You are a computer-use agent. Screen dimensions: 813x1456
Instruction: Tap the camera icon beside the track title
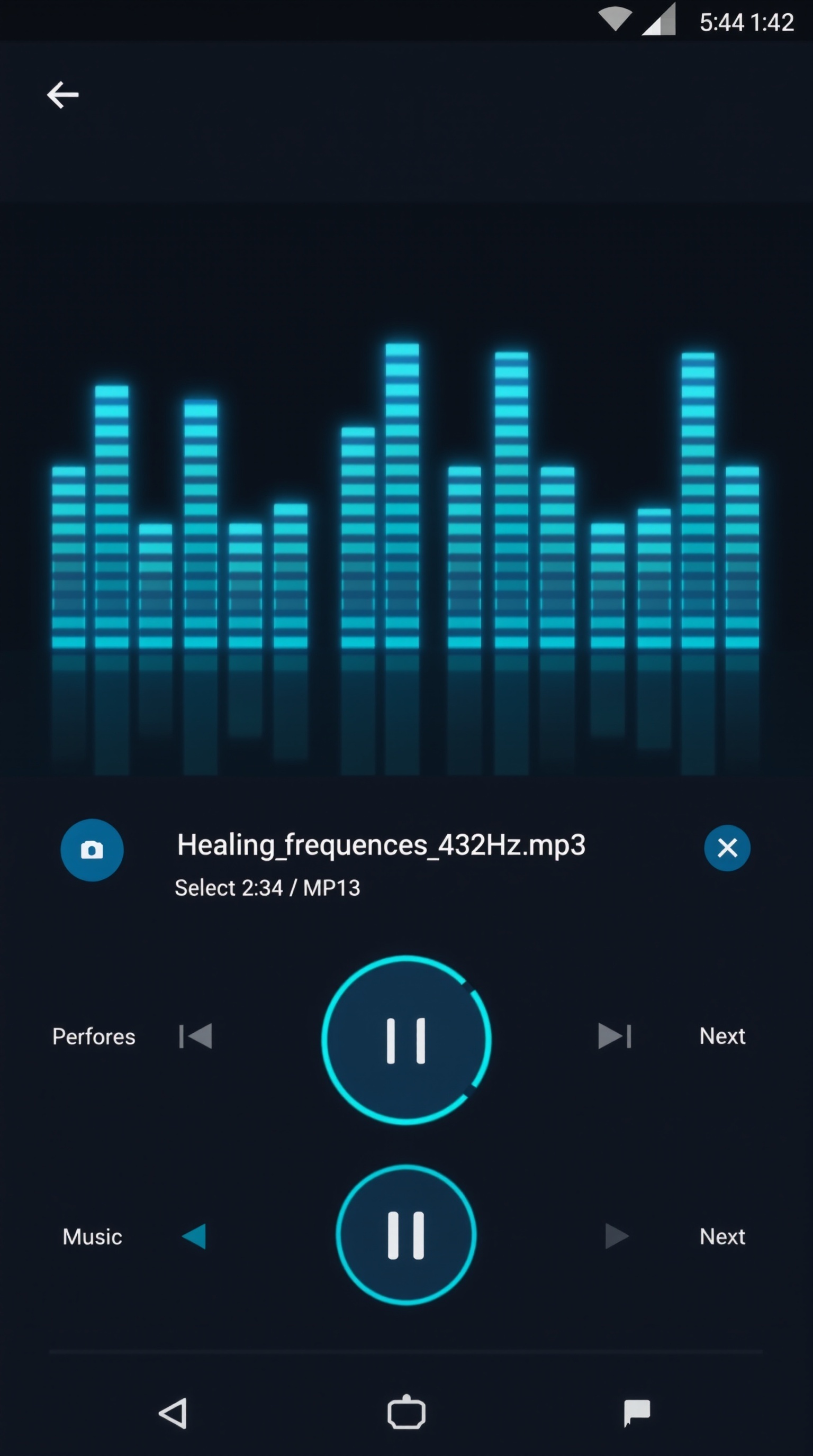tap(92, 850)
